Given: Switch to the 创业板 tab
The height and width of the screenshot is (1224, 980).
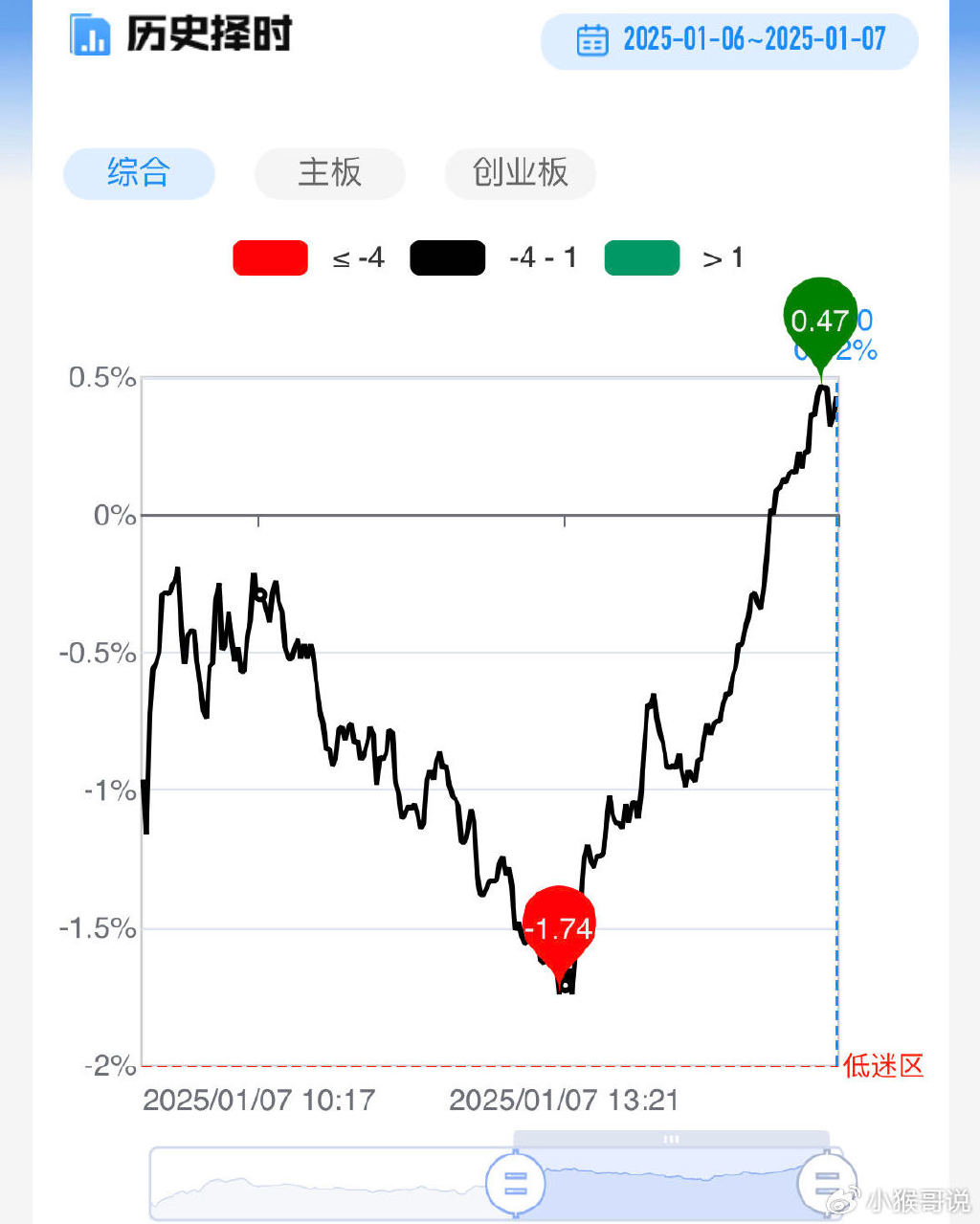Looking at the screenshot, I should [520, 173].
